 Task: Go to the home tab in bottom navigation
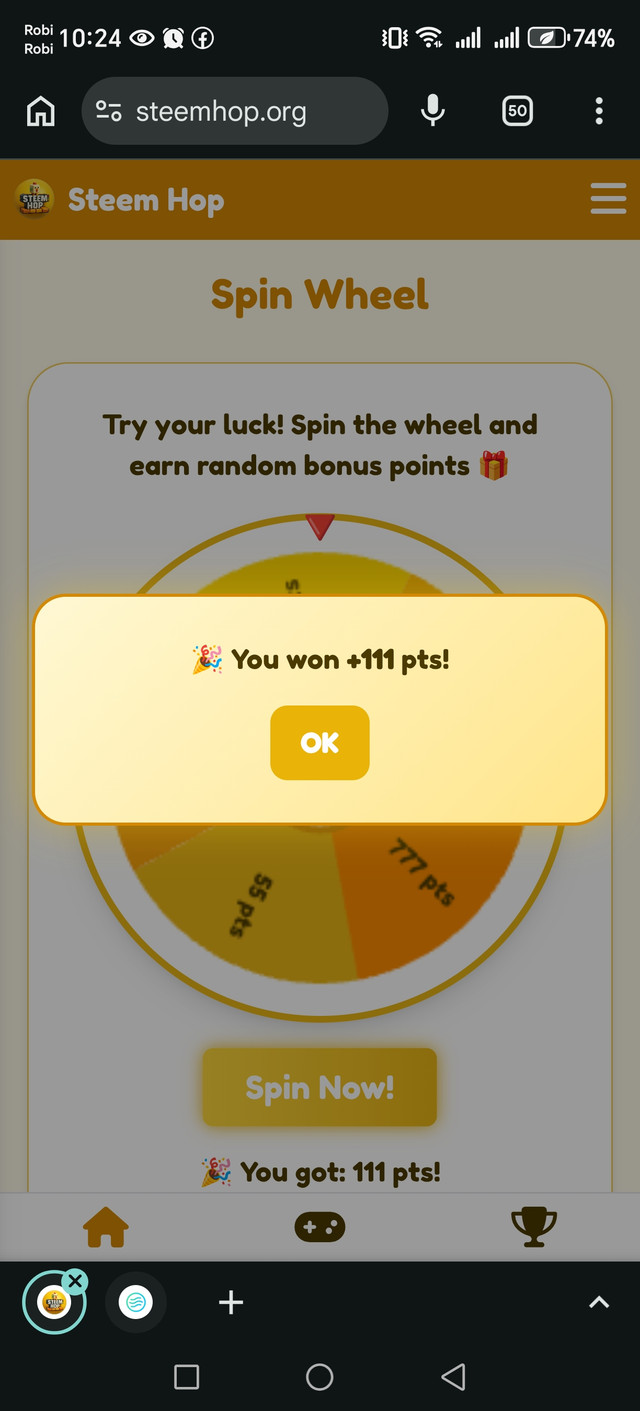pyautogui.click(x=106, y=1227)
